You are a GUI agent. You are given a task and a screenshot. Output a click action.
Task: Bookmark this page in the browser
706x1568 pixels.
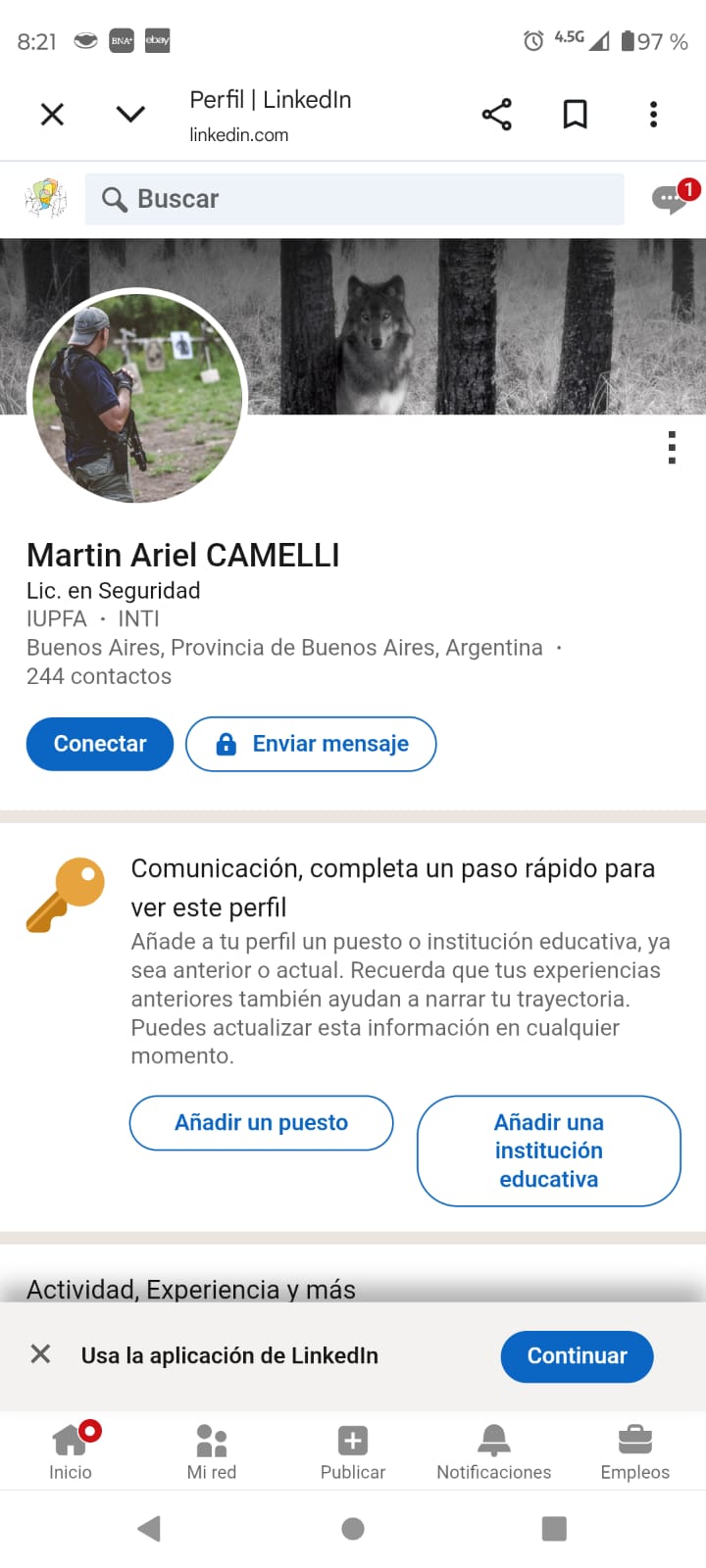pyautogui.click(x=575, y=115)
